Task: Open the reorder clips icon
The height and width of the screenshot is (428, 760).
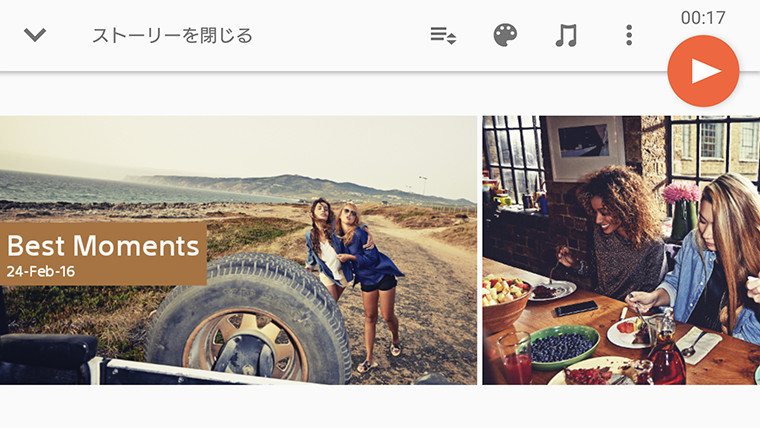Action: [443, 35]
